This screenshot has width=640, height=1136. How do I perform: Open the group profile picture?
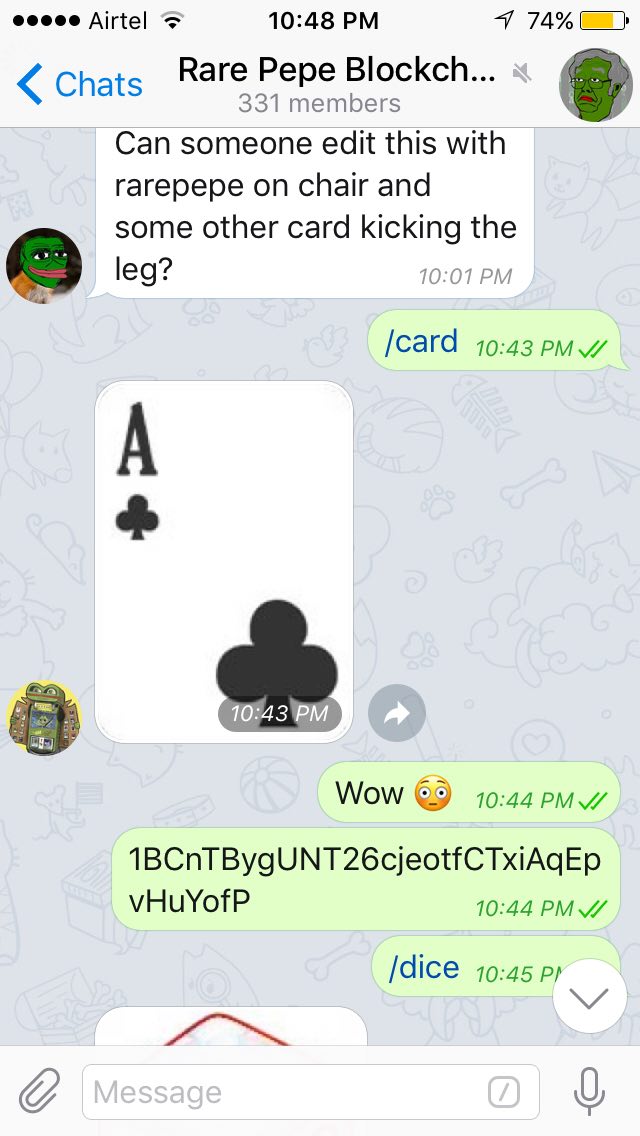[x=596, y=85]
